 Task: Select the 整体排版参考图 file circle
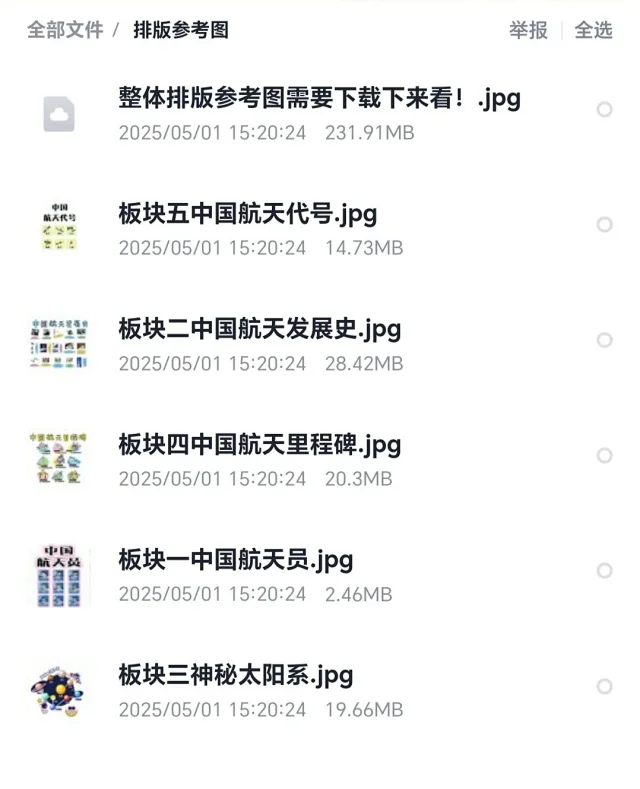(604, 110)
